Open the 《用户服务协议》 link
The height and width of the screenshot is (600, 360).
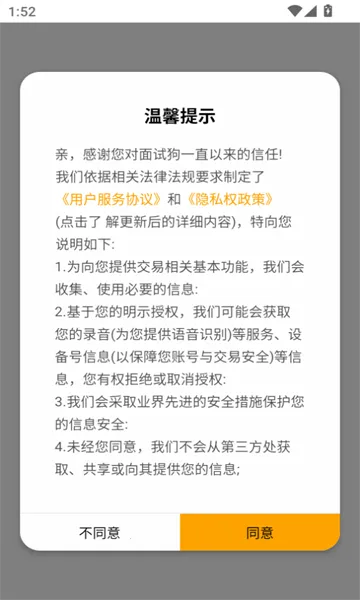tap(110, 200)
